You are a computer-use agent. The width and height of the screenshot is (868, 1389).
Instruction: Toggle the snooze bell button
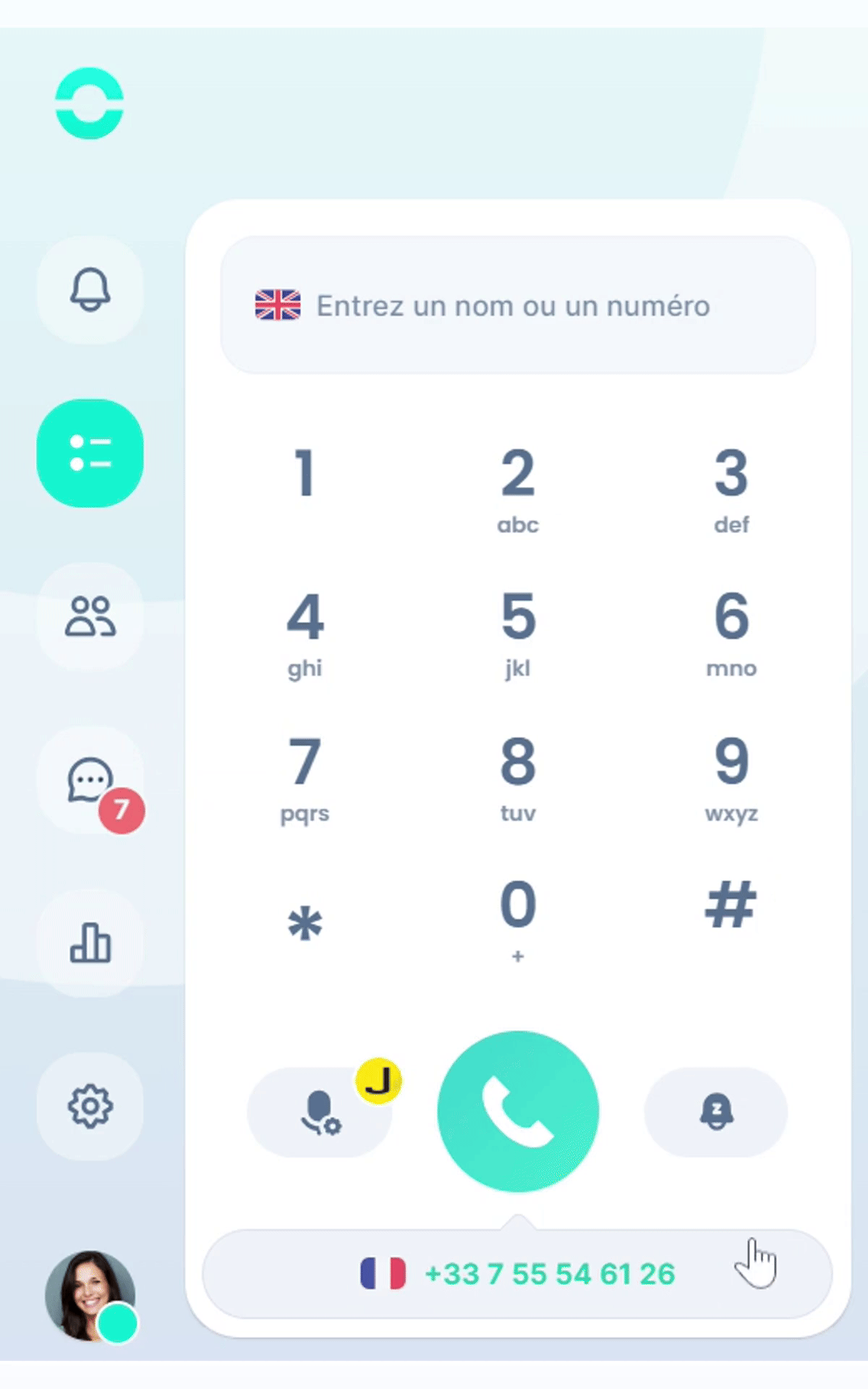[716, 1112]
